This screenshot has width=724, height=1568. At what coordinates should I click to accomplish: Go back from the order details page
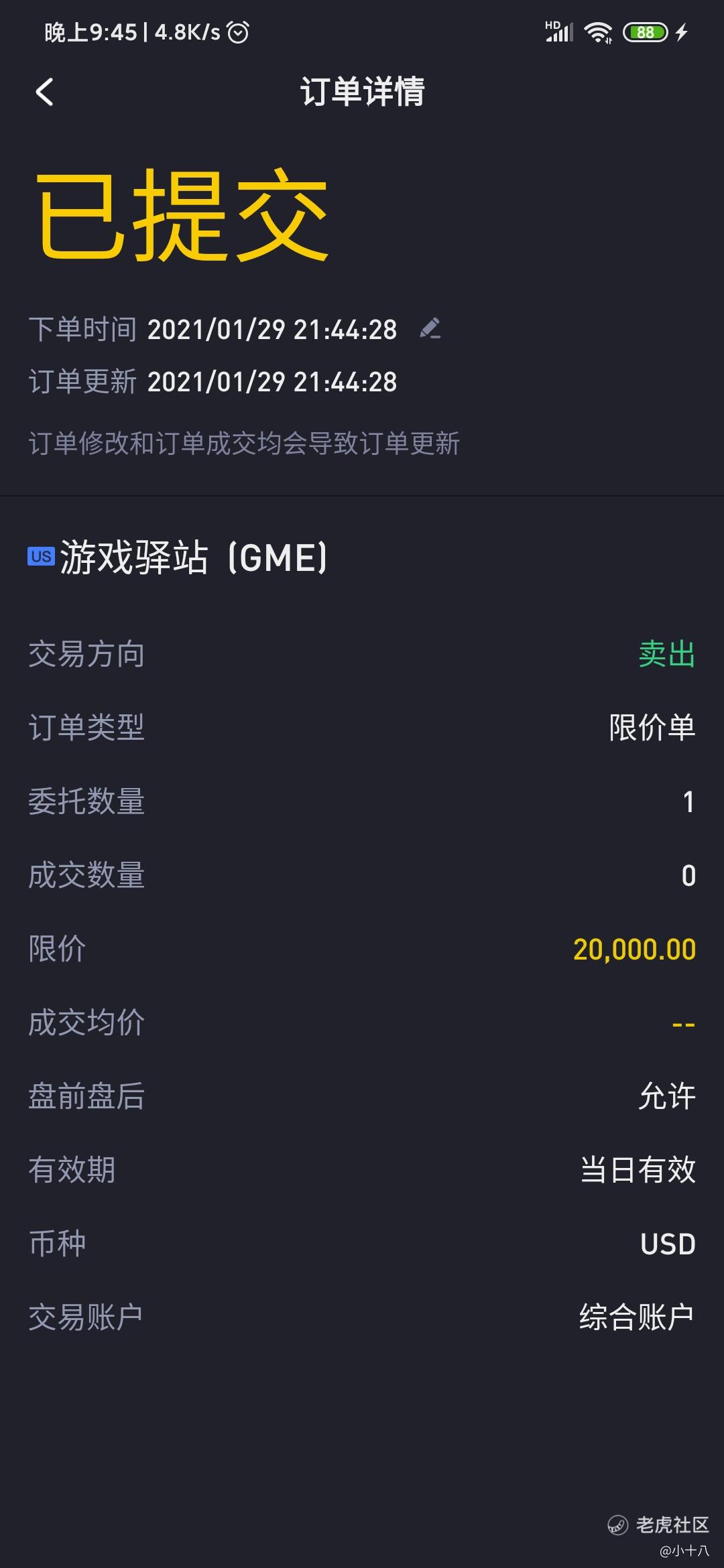44,92
